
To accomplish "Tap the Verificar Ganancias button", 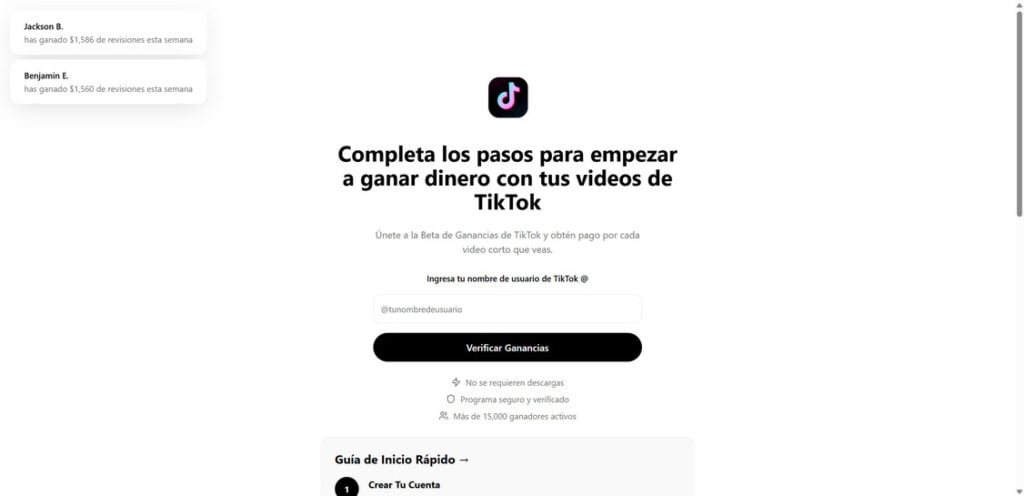I will [x=507, y=348].
